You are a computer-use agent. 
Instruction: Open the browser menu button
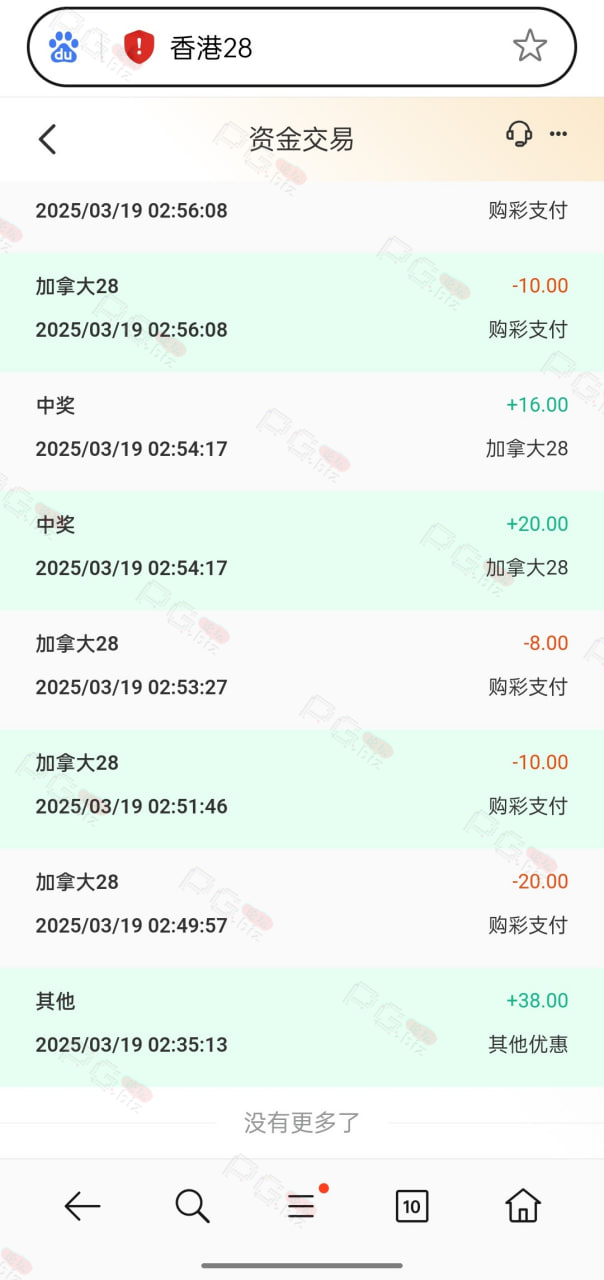tap(302, 1206)
